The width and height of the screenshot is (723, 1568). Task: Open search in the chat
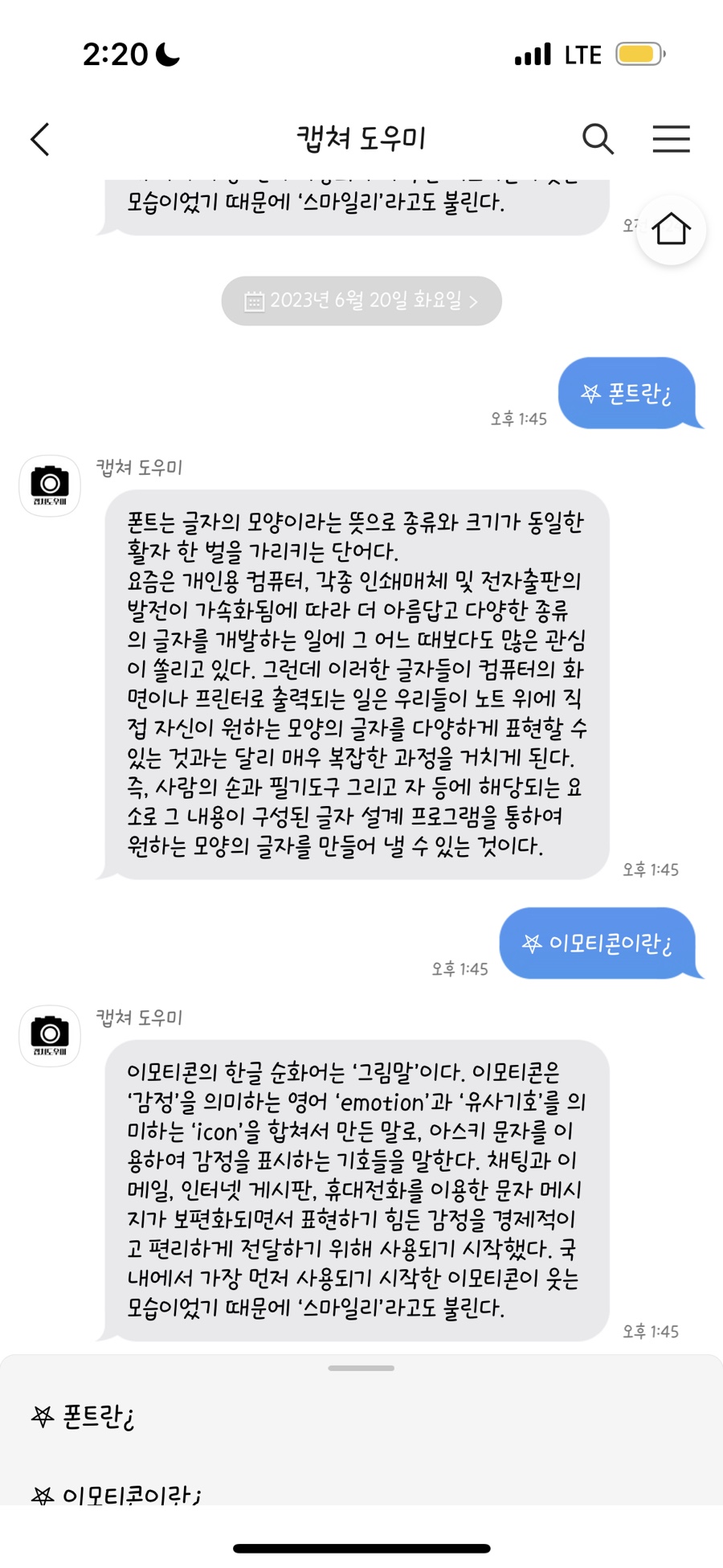[598, 139]
